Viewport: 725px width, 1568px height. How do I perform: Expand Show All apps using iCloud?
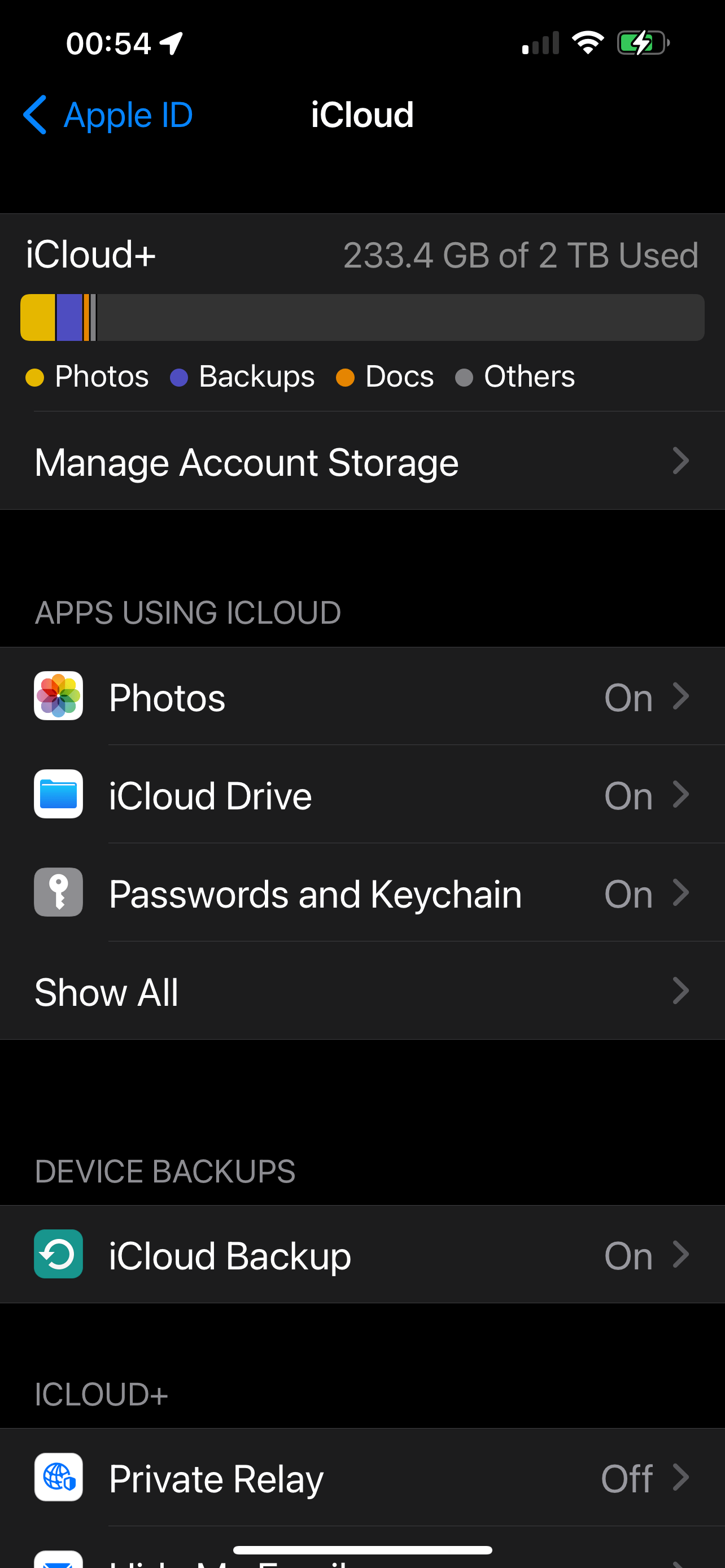(362, 991)
